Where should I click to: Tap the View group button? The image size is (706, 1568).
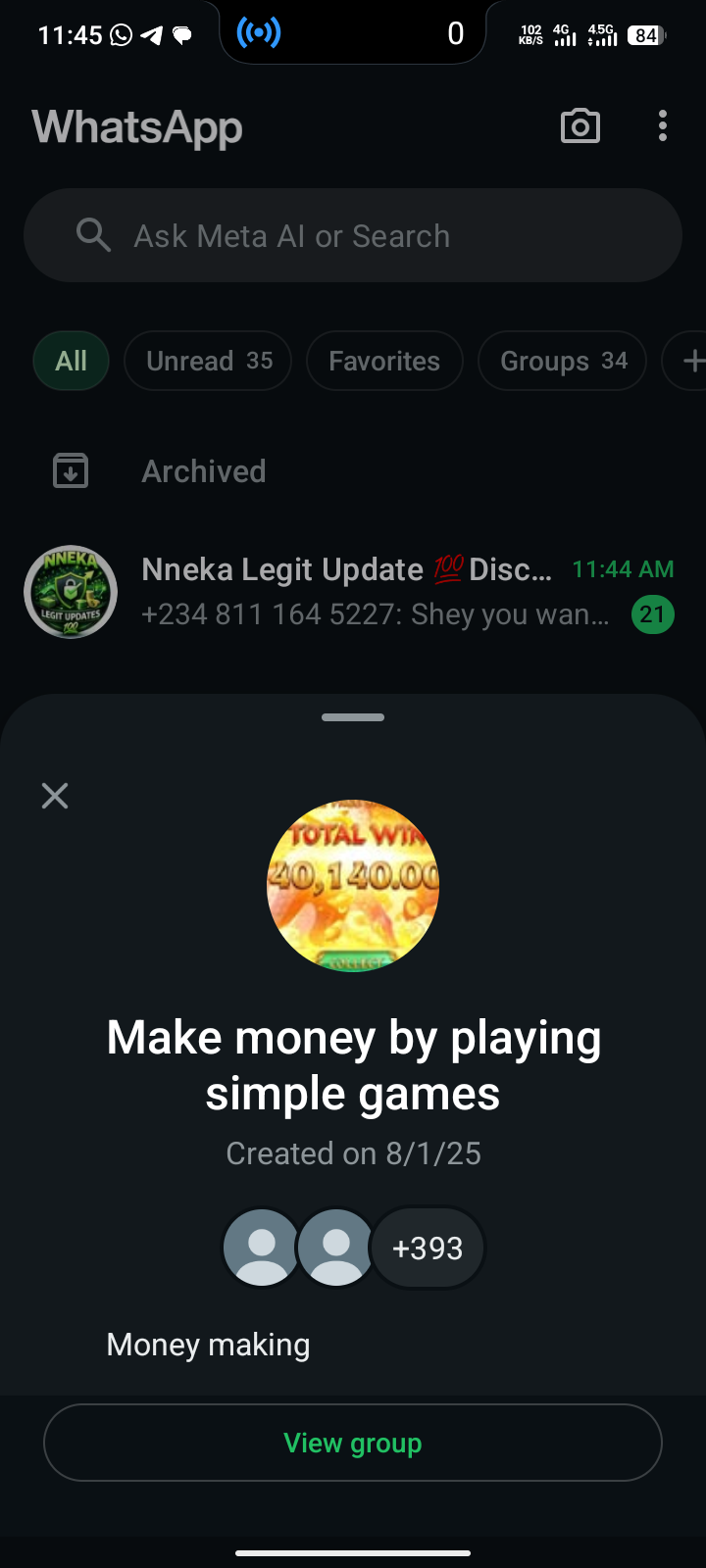(353, 1443)
